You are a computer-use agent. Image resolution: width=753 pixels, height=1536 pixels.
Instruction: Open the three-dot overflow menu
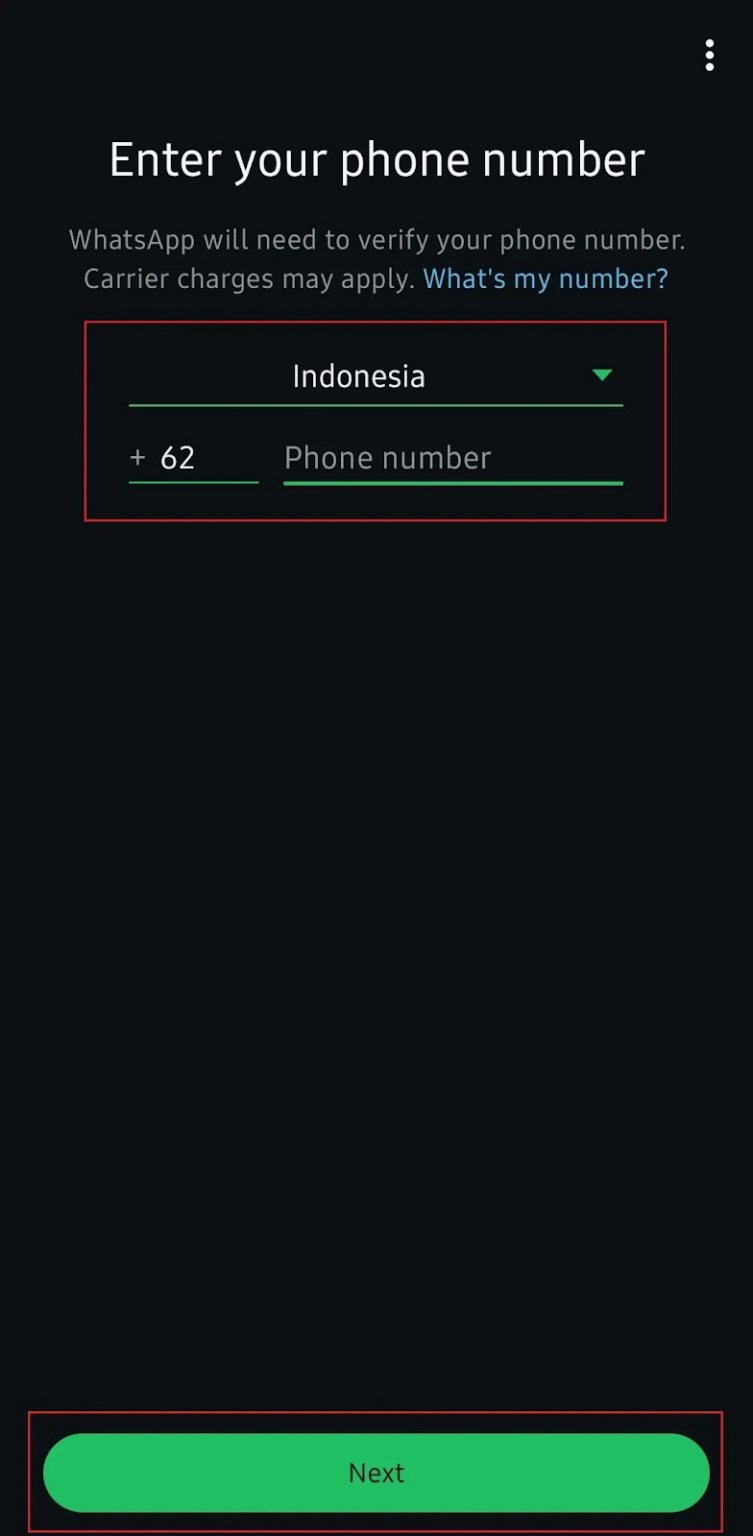[x=709, y=55]
